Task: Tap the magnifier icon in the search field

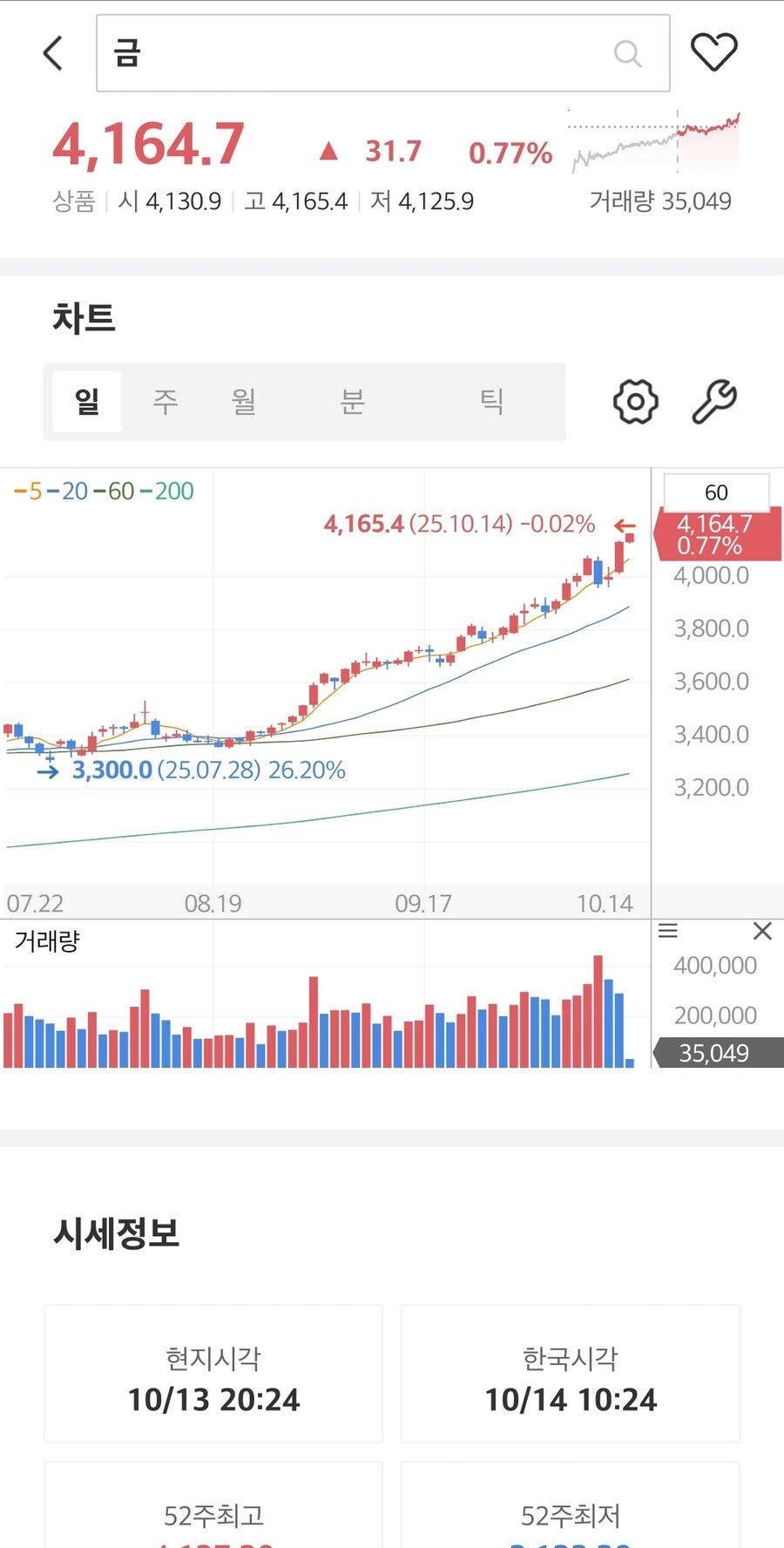Action: pyautogui.click(x=627, y=53)
